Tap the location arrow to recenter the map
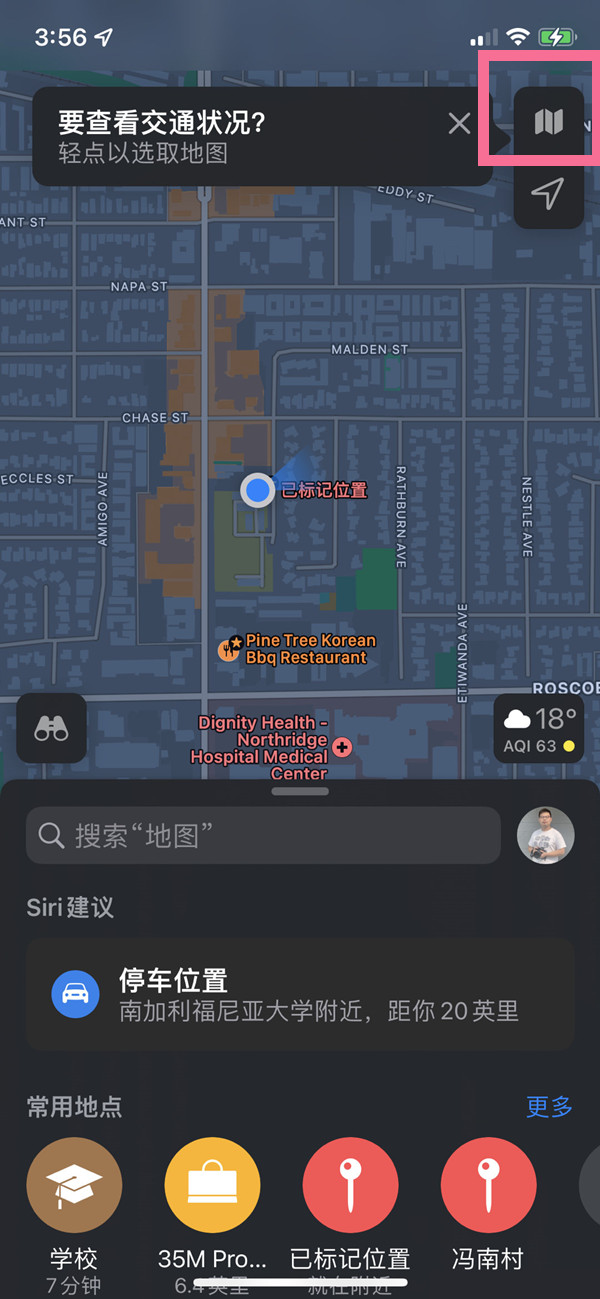This screenshot has width=600, height=1299. (548, 194)
